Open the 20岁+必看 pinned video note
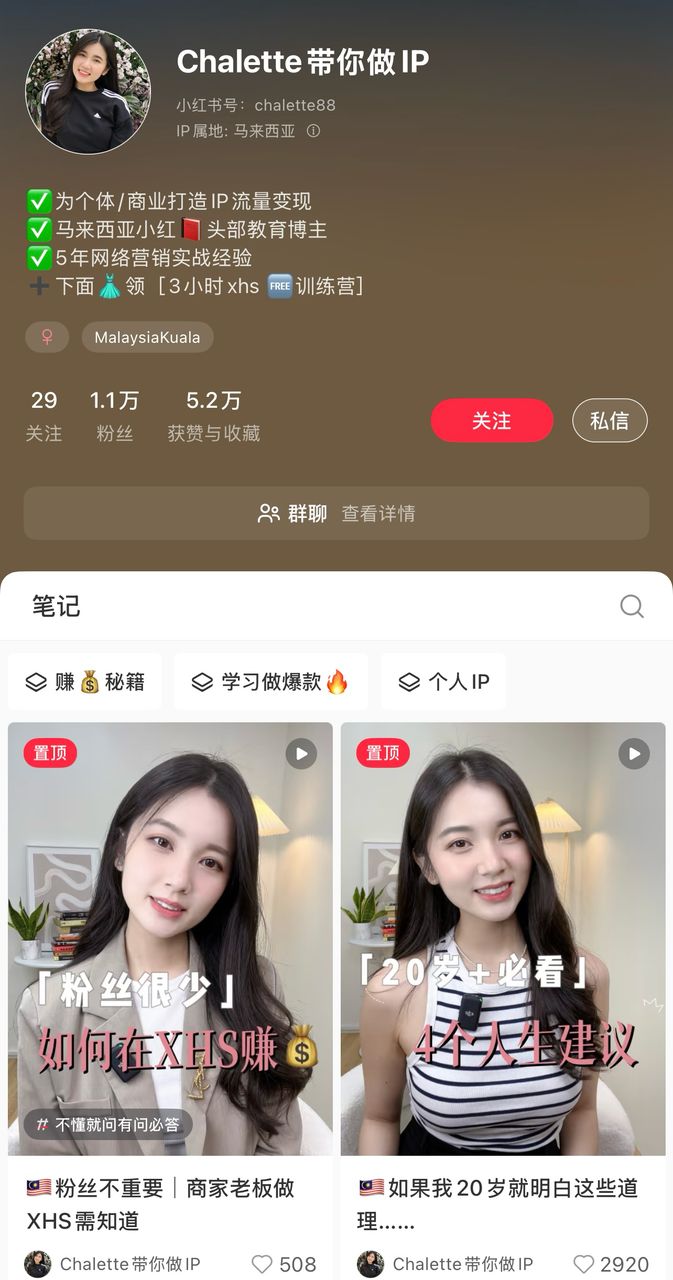 click(503, 938)
